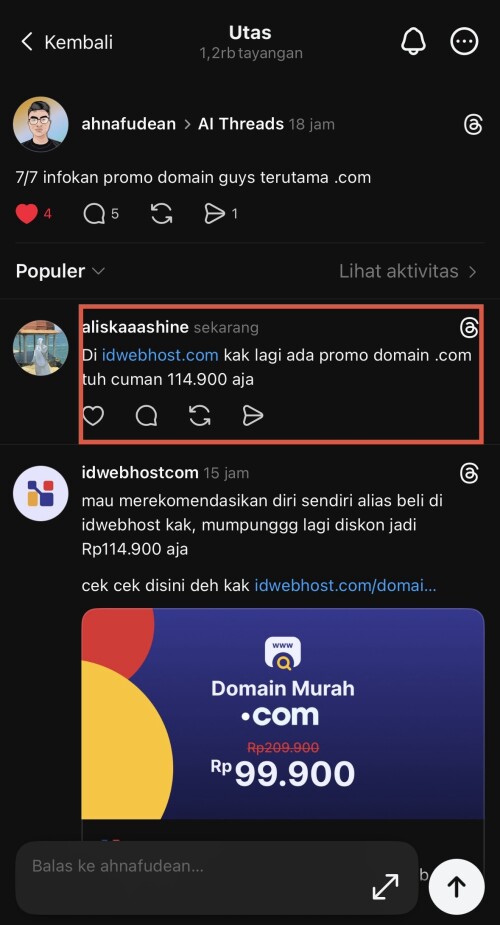Open the AI Threads community link
Viewport: 500px width, 925px height.
click(x=241, y=124)
